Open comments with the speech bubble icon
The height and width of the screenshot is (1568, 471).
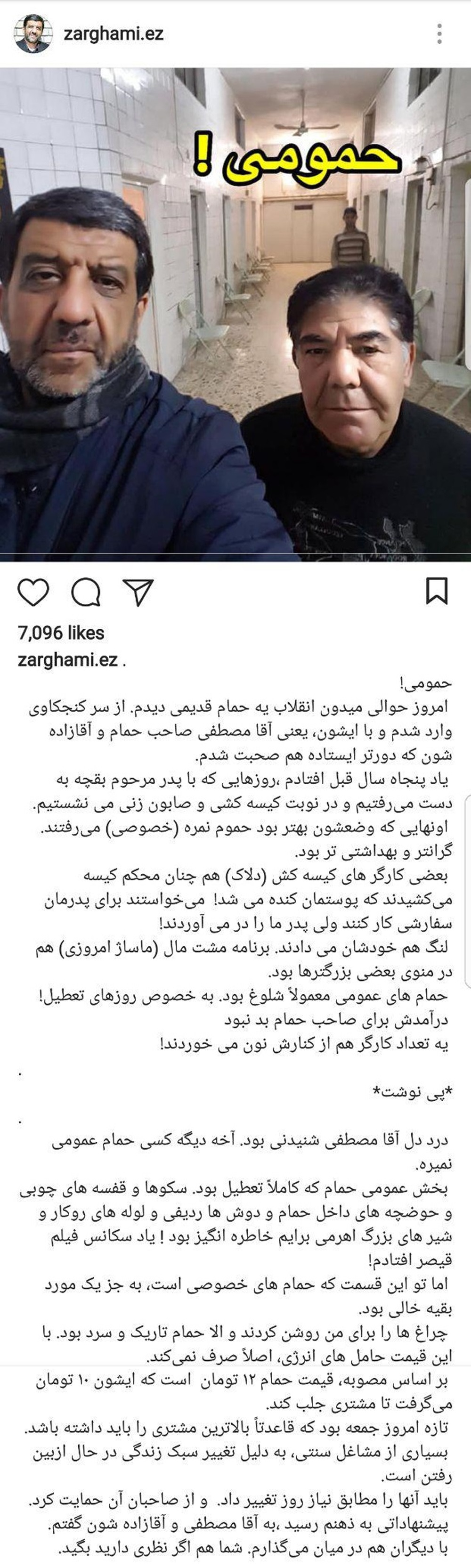coord(86,592)
